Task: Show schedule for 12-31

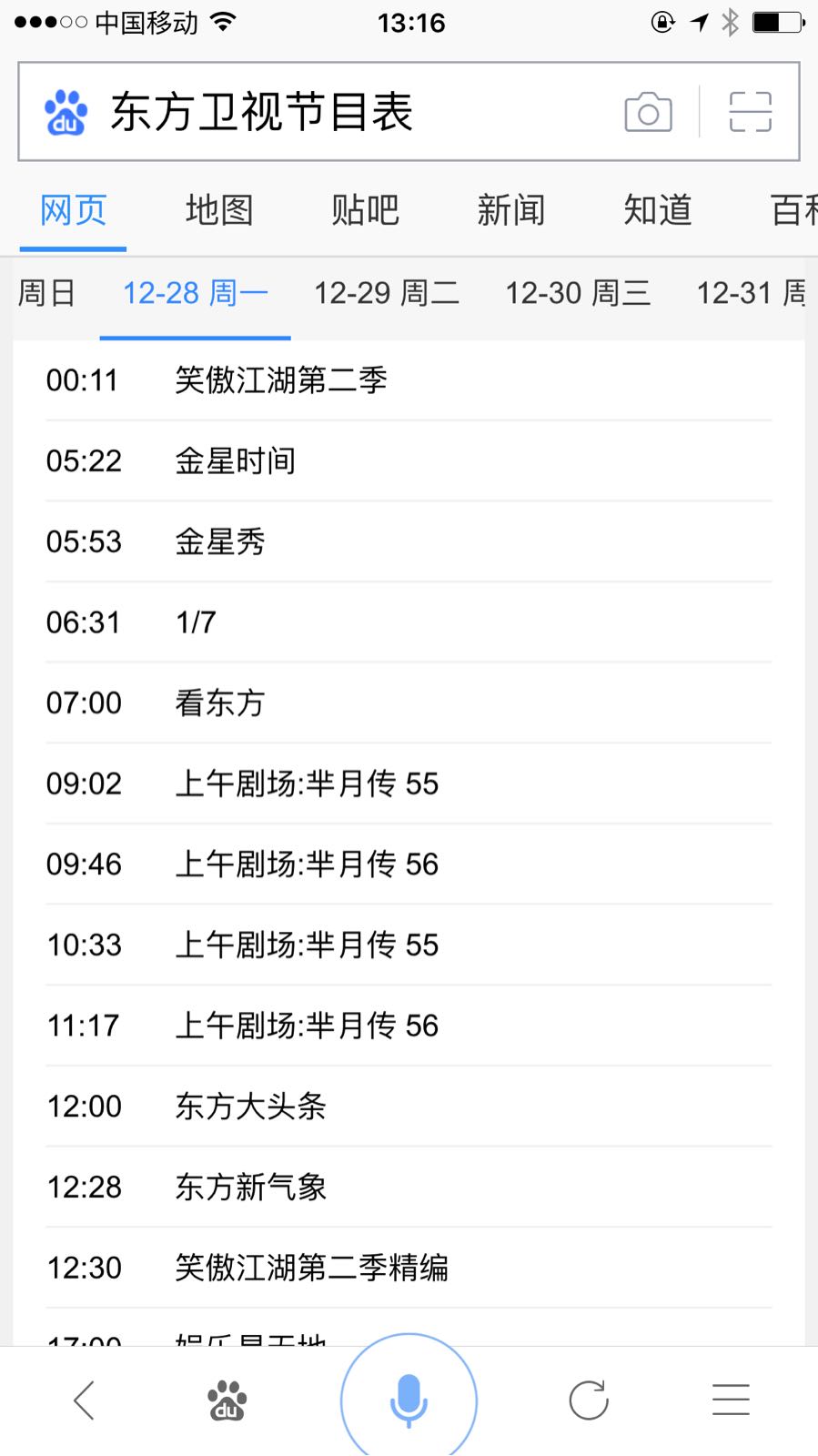Action: coord(751,293)
